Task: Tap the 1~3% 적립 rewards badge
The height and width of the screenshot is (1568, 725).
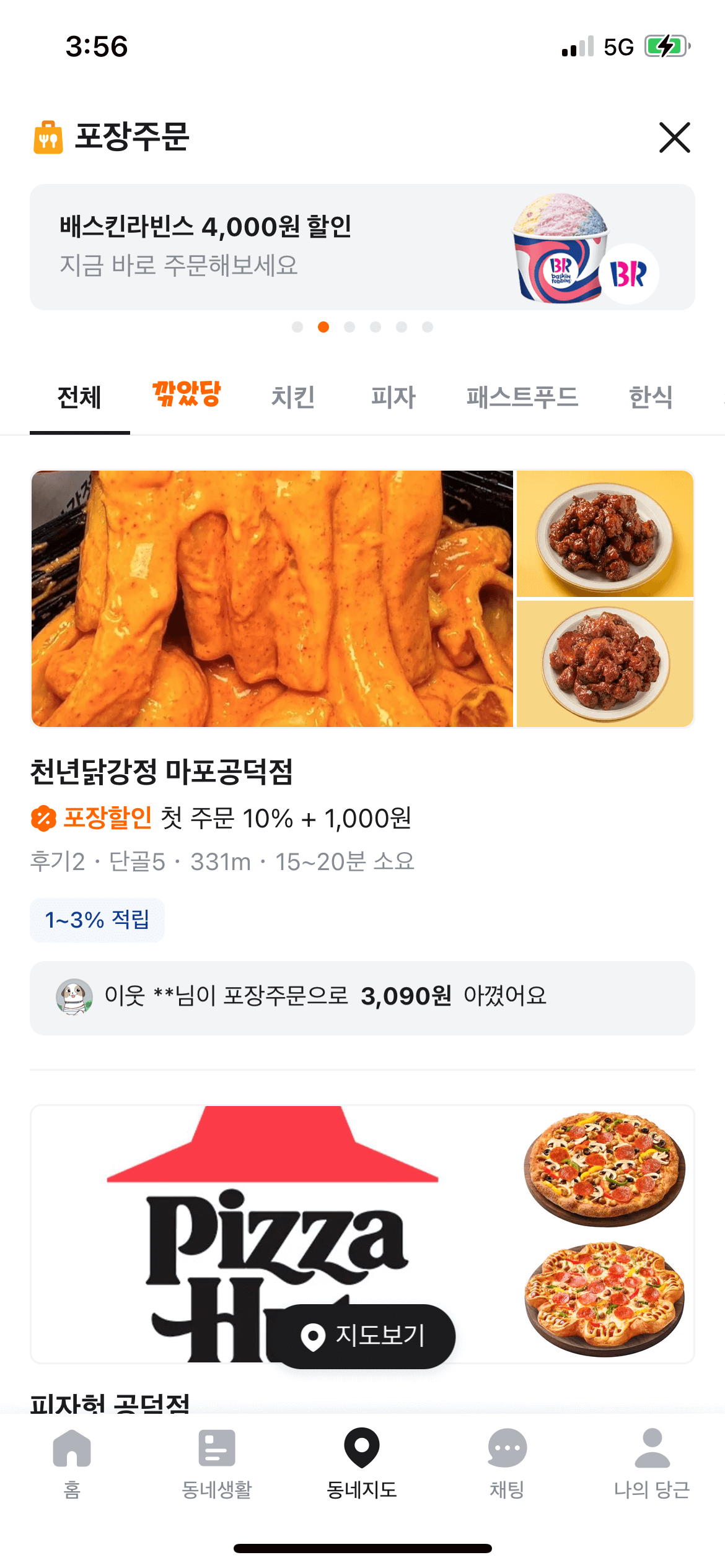Action: (x=97, y=920)
